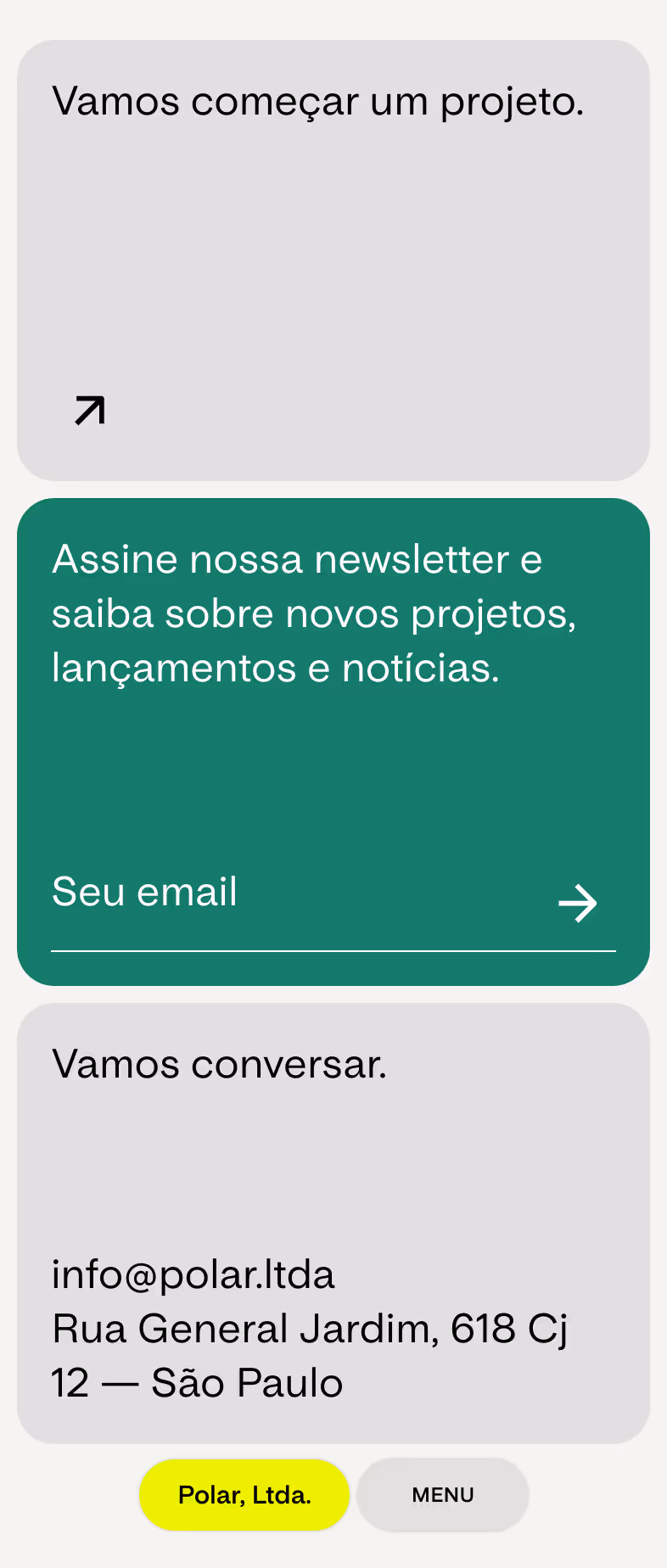Submit newsletter signup with the arrow icon

point(578,903)
